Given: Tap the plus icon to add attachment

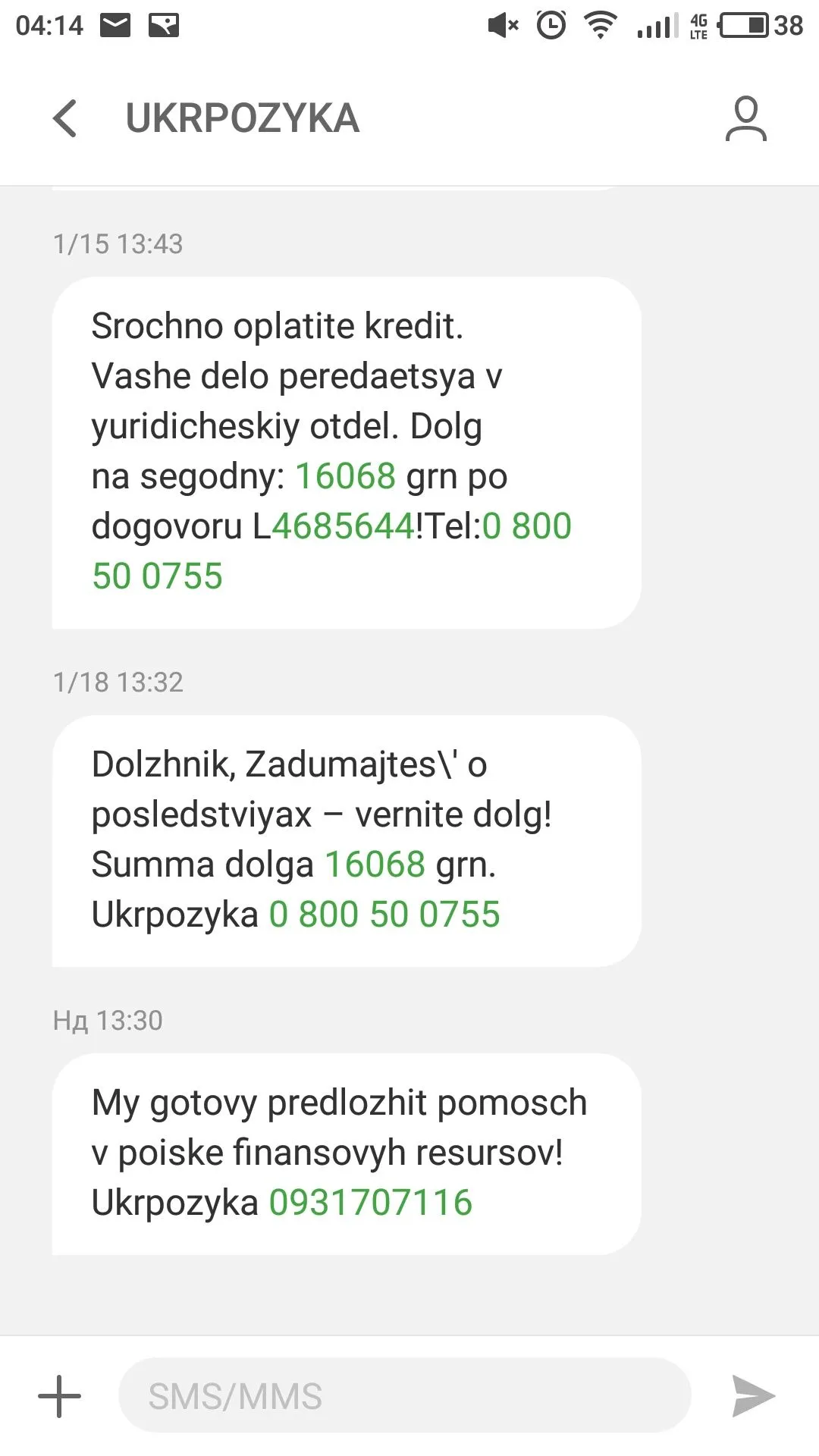Looking at the screenshot, I should [59, 1394].
